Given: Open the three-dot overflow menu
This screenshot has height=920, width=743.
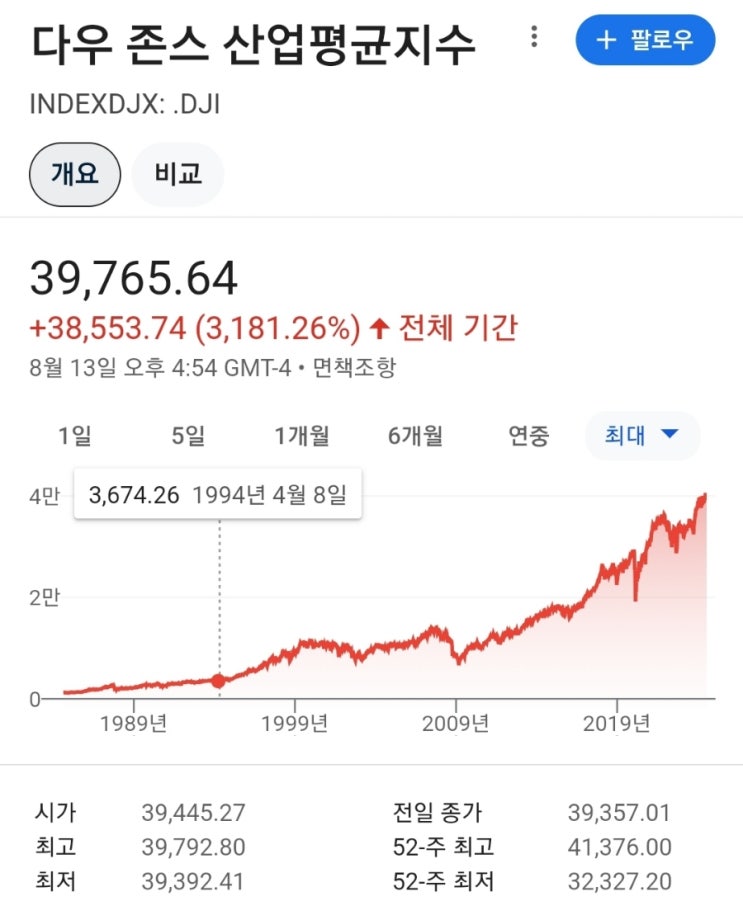Looking at the screenshot, I should (533, 37).
